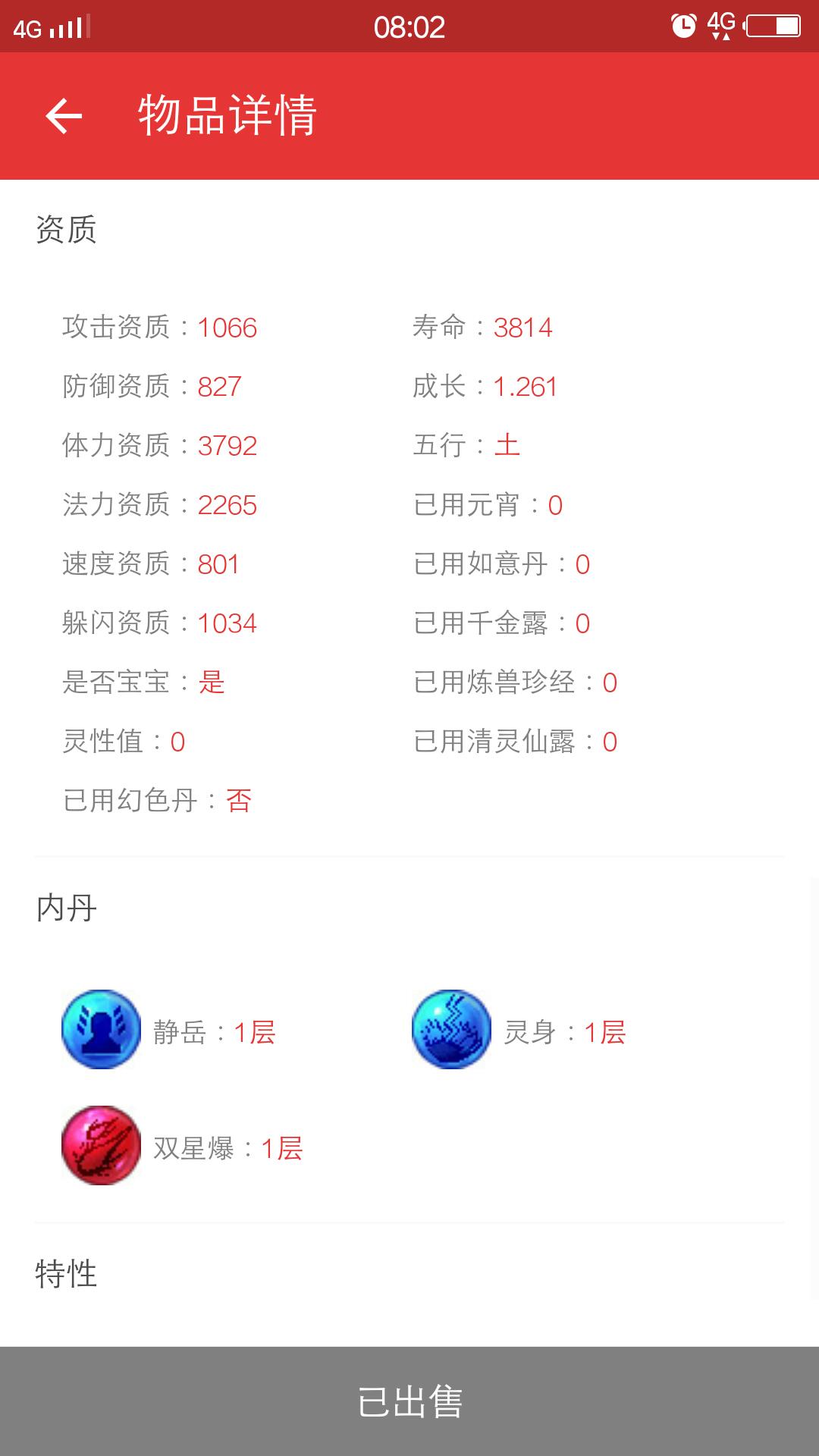Tap the 已出售 button at bottom
The width and height of the screenshot is (819, 1456).
[x=409, y=1401]
